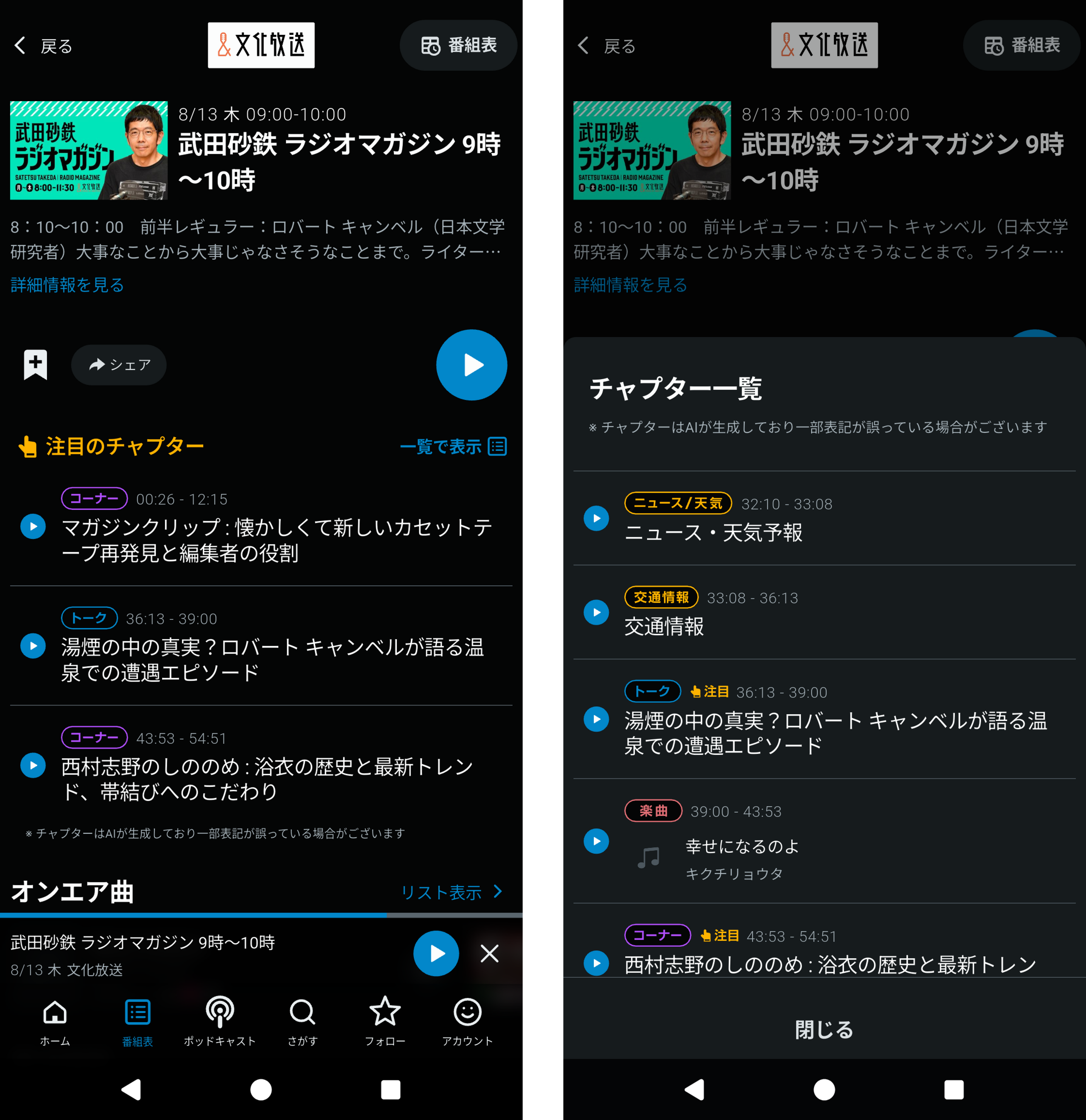
Task: Close the chapter list with 閉じる
Action: (x=824, y=1029)
